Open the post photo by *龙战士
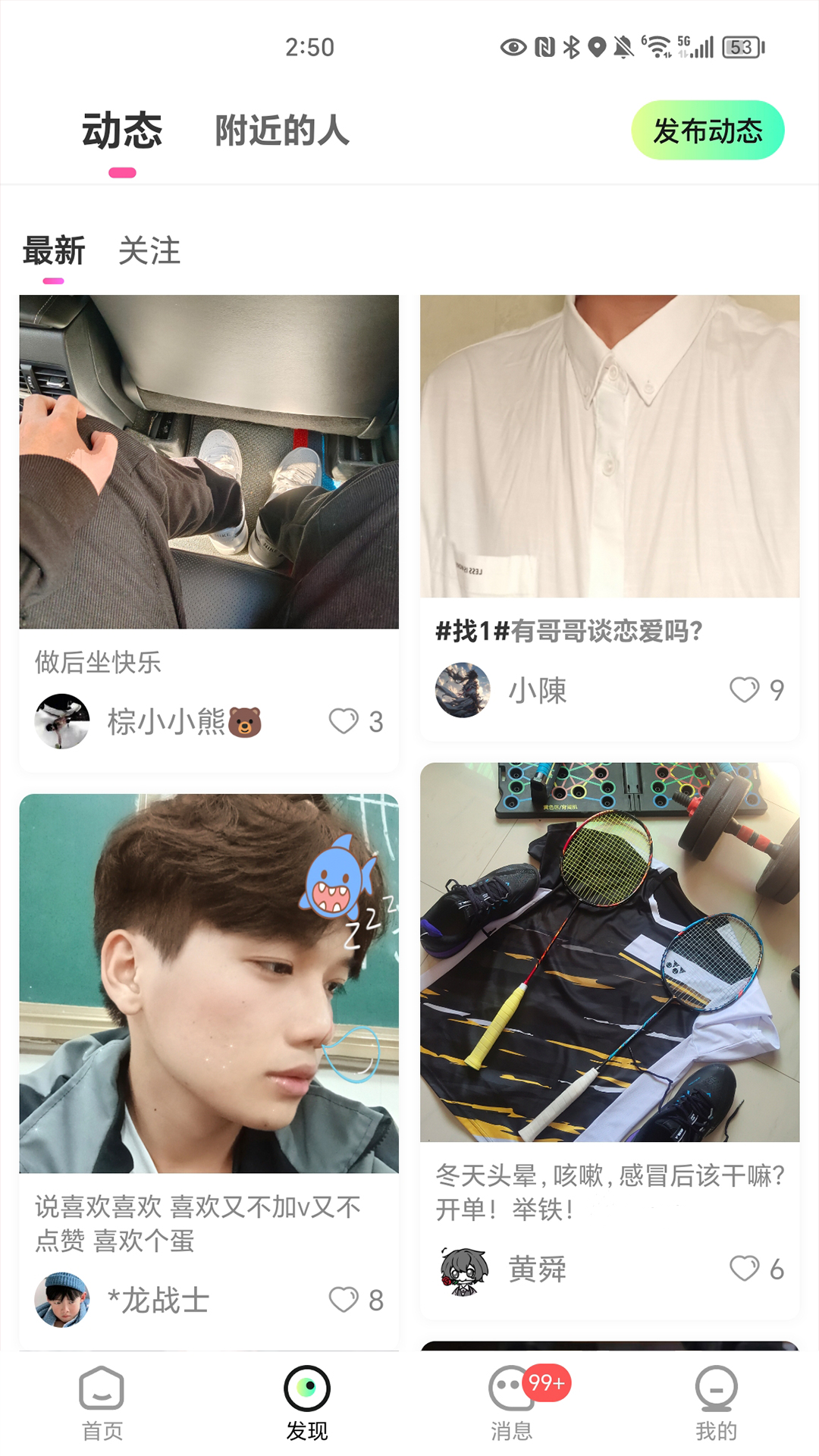 (209, 983)
